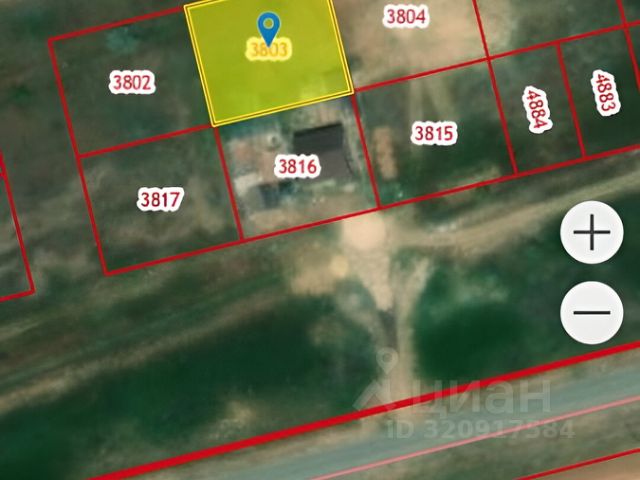Tap the blue pin on parcel 3803
Viewport: 640px width, 480px height.
pos(268,26)
